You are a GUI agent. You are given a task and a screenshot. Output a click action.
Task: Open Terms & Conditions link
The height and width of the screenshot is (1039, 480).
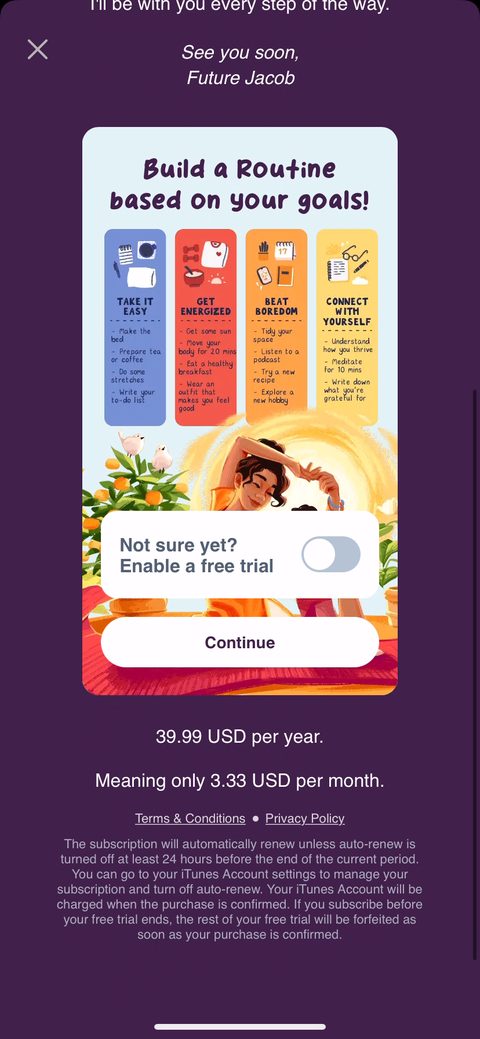coord(190,818)
